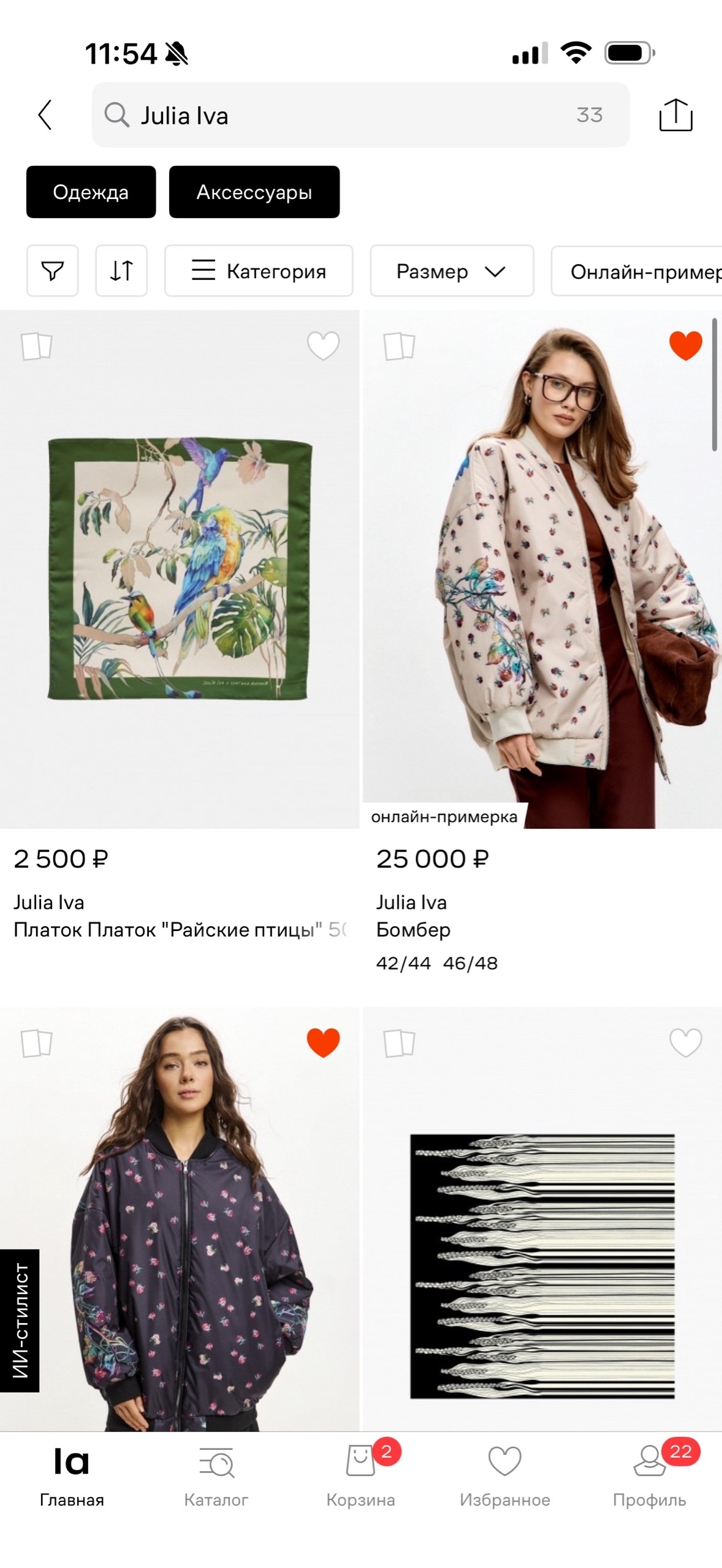Select the Аксессуары chip
The width and height of the screenshot is (722, 1568).
click(x=254, y=192)
